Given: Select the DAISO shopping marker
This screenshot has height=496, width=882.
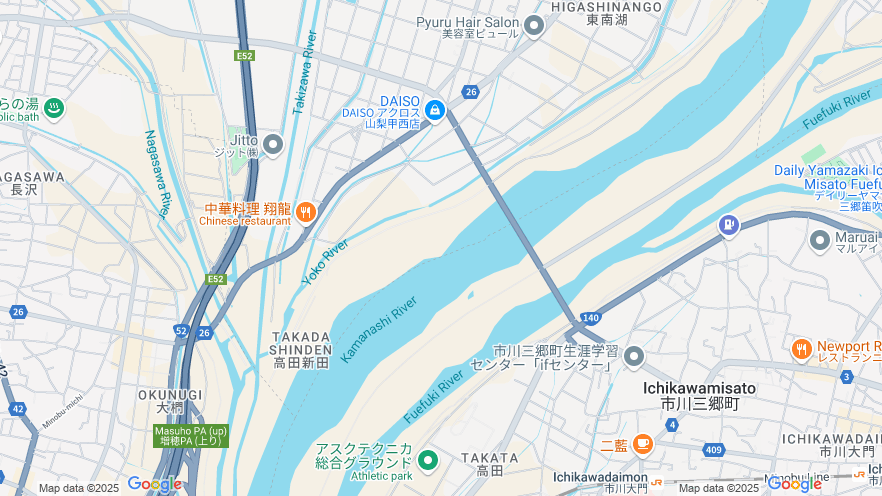Looking at the screenshot, I should [x=434, y=110].
